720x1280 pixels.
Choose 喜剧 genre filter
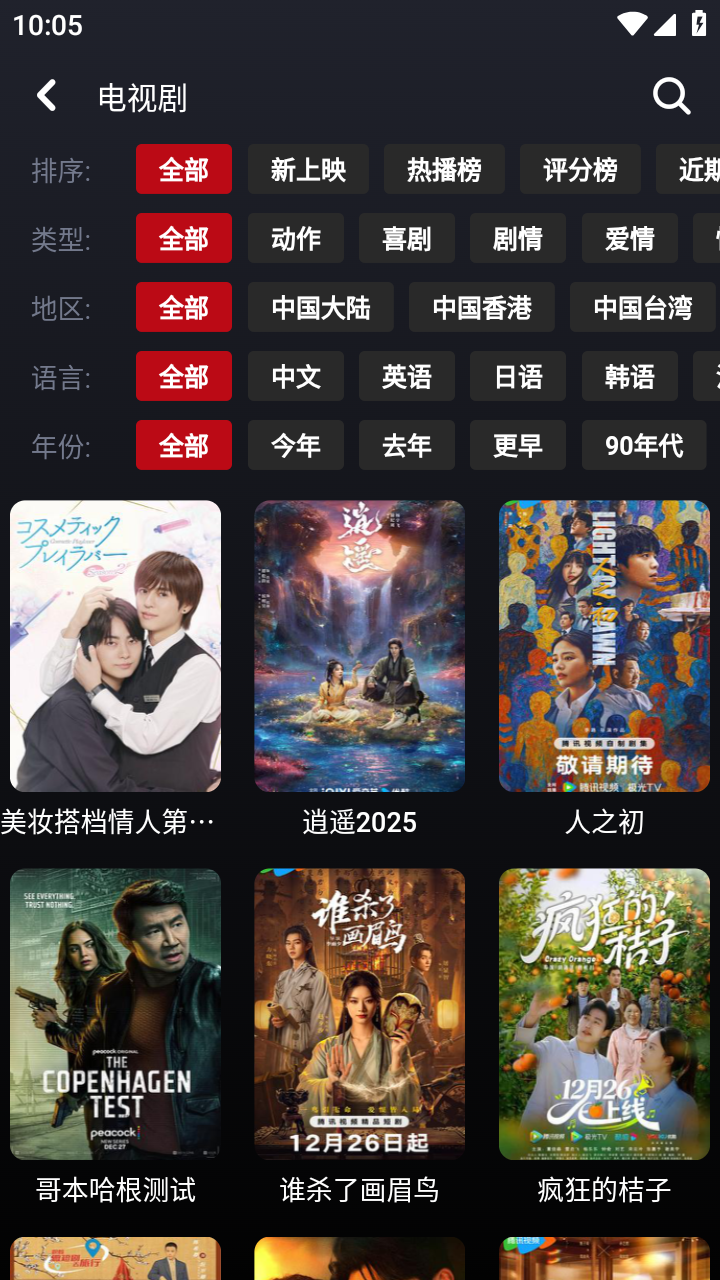406,238
